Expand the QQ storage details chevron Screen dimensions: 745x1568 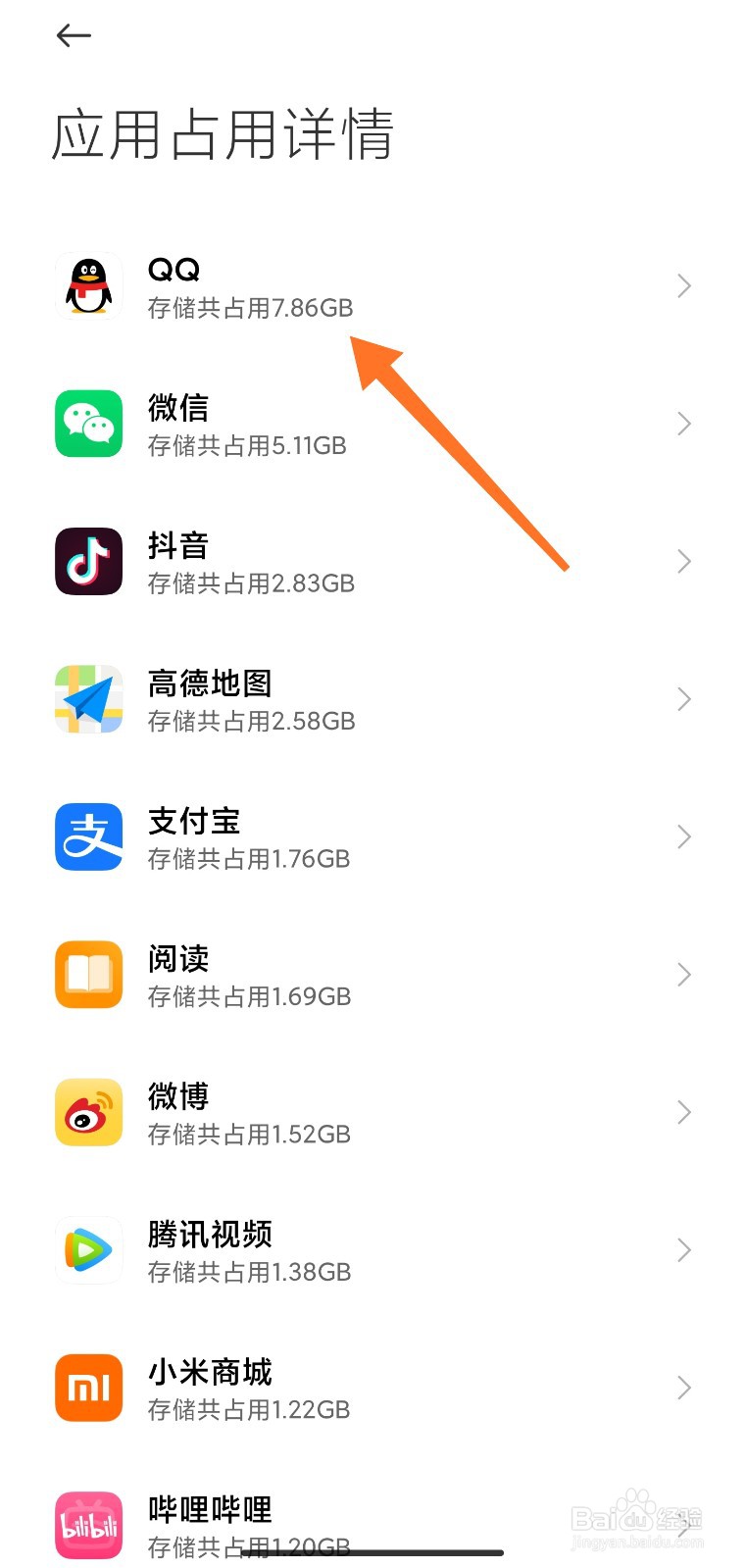tap(684, 285)
